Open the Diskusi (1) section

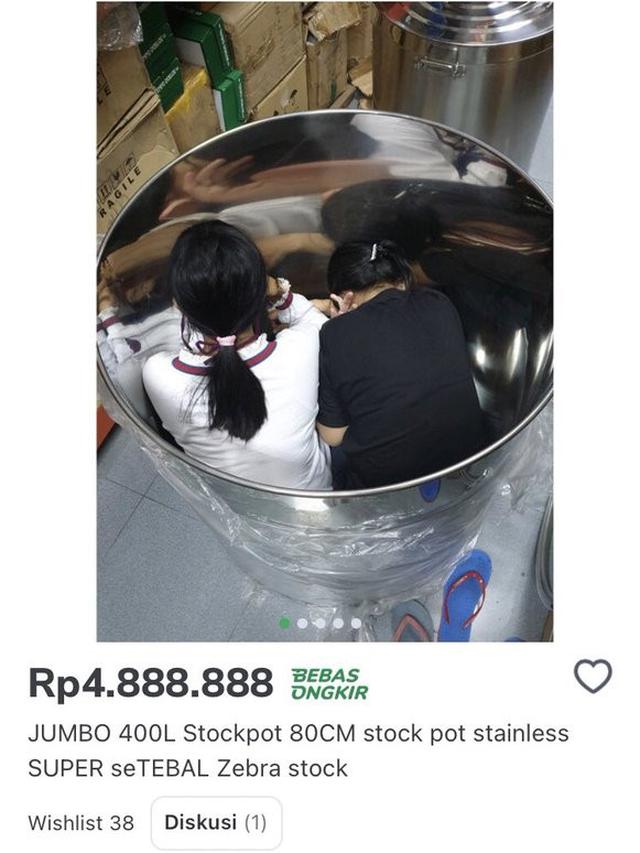pyautogui.click(x=216, y=822)
